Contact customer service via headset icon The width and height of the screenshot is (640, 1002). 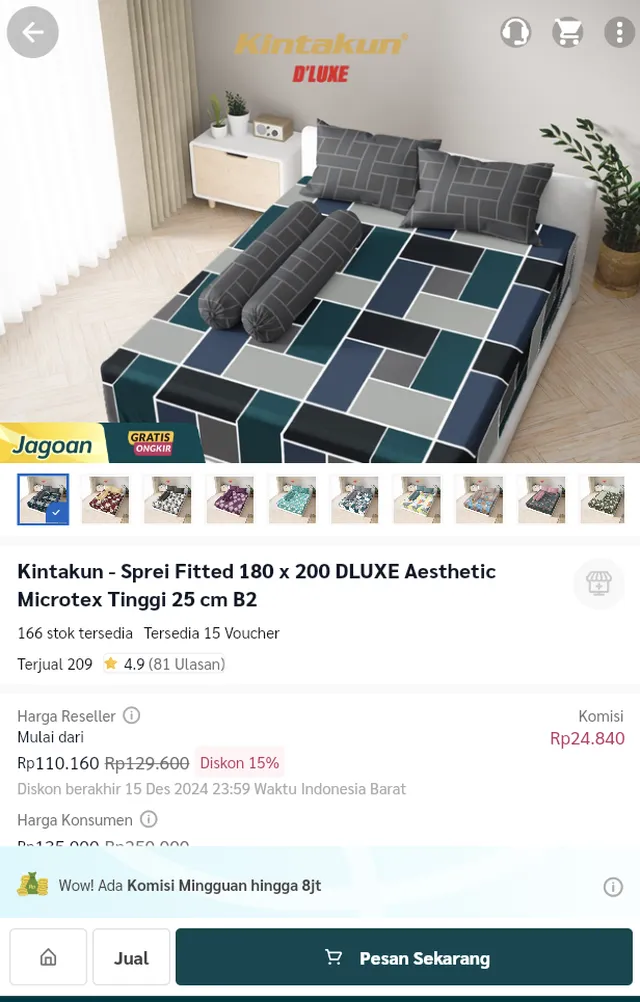(516, 32)
